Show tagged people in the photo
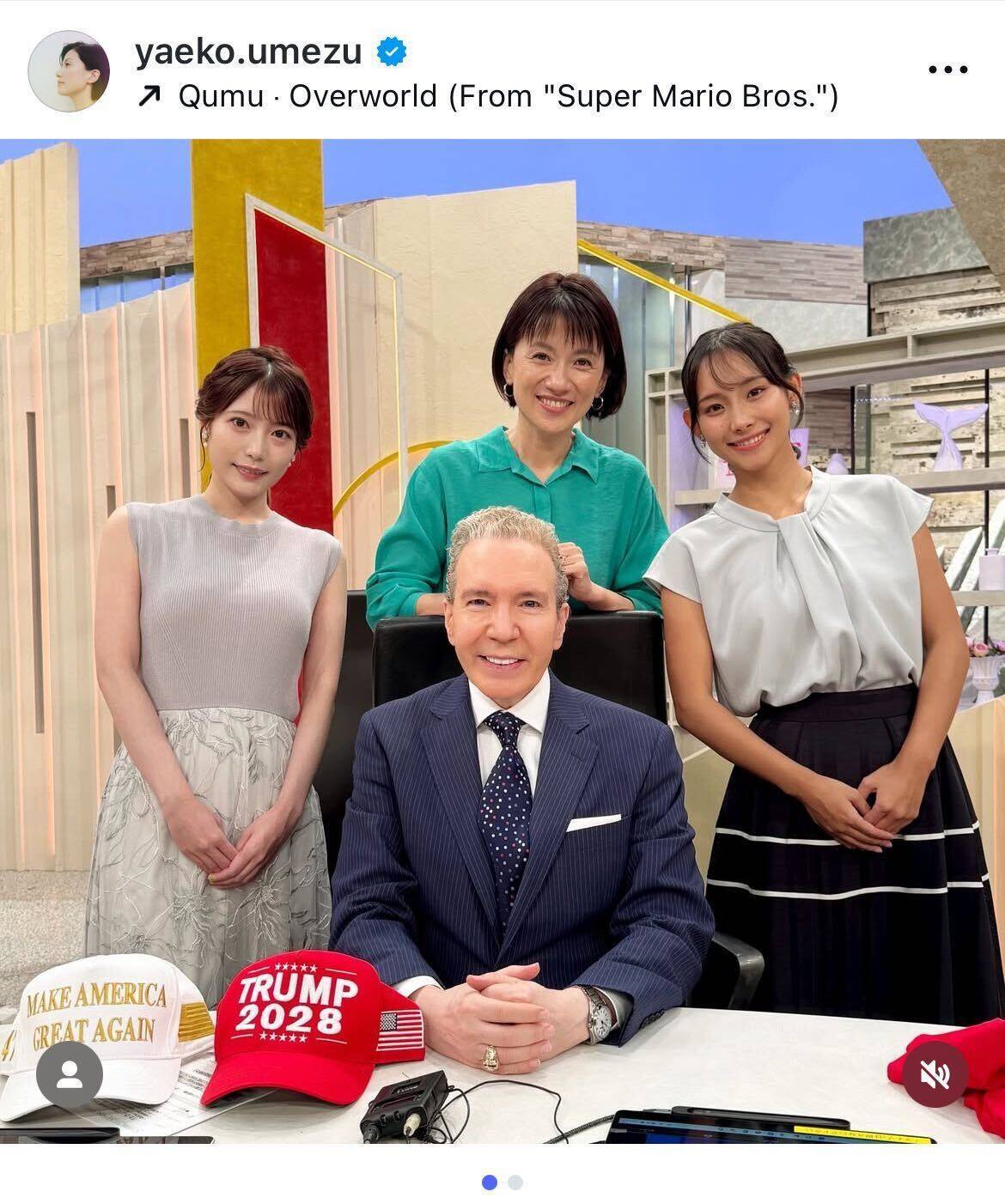 point(70,1074)
